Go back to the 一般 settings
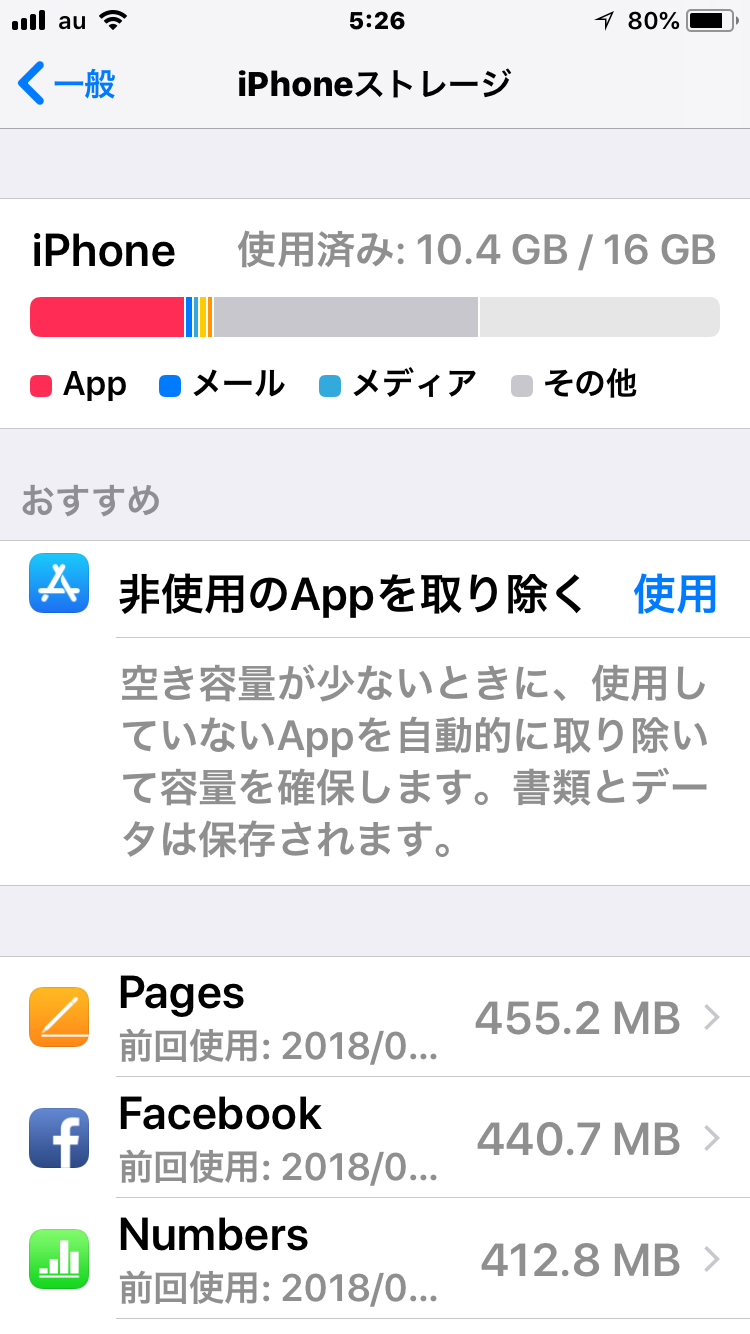The width and height of the screenshot is (750, 1334). click(x=67, y=84)
